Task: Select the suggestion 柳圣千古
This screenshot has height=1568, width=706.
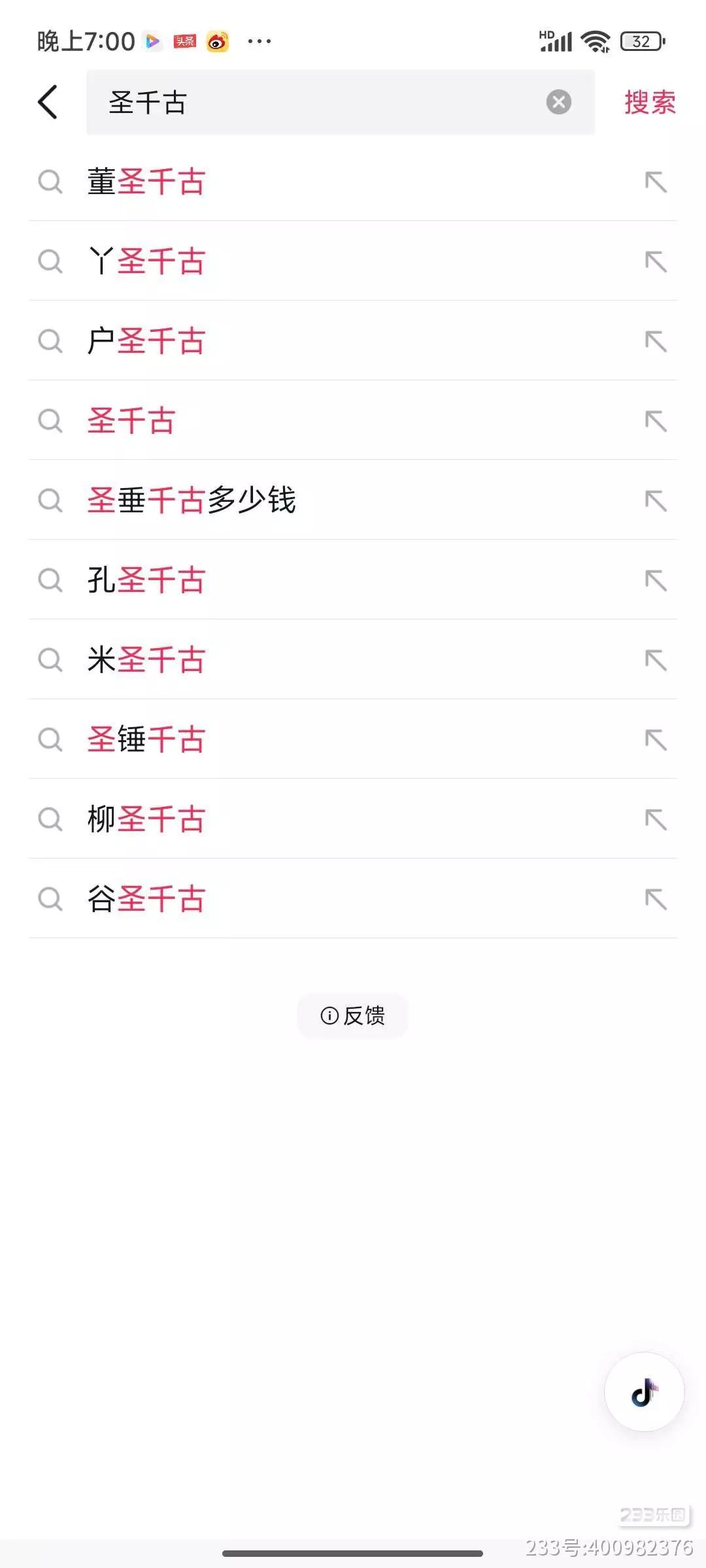Action: point(353,819)
